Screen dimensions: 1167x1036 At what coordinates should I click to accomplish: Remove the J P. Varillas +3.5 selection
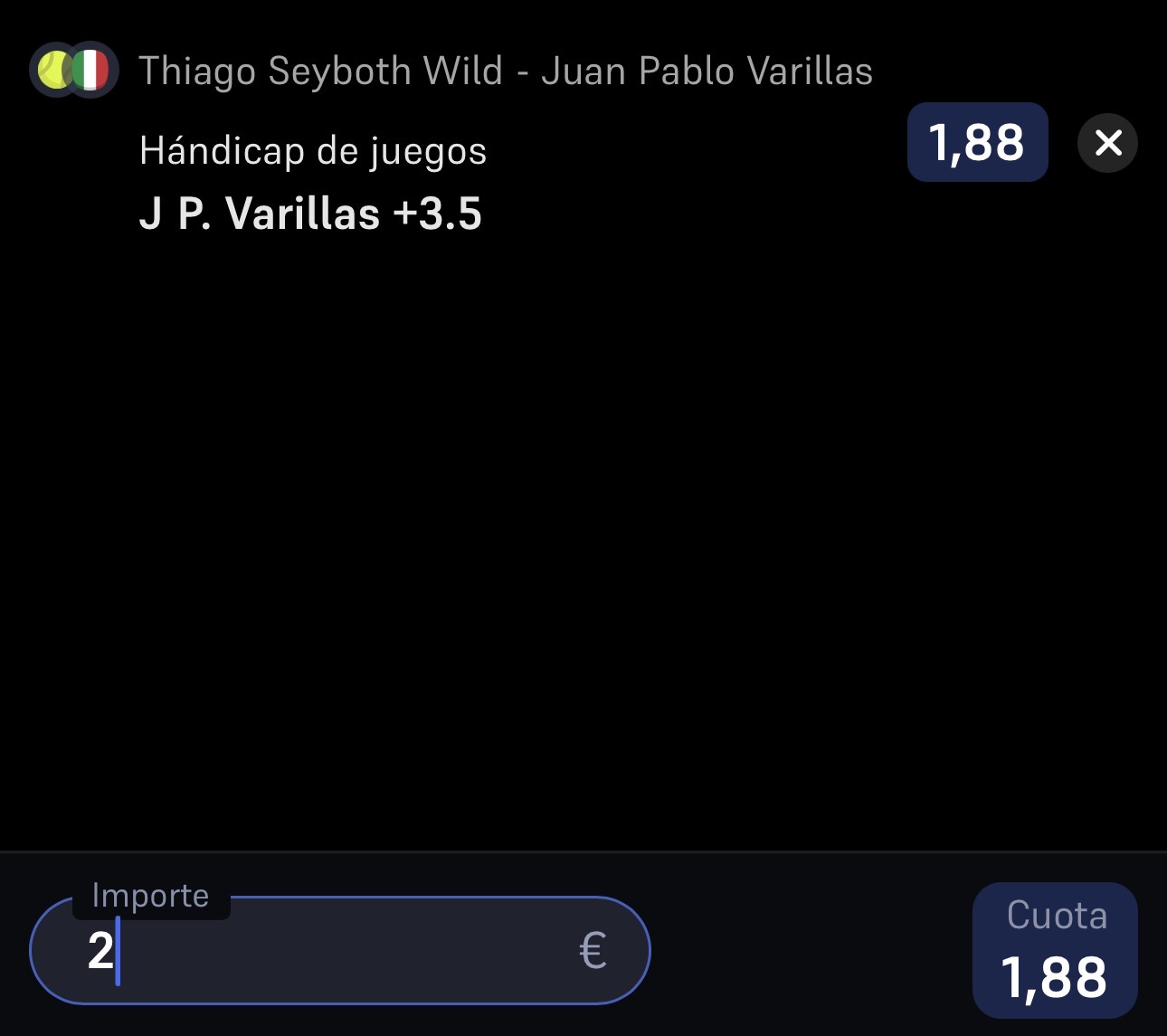point(1107,143)
